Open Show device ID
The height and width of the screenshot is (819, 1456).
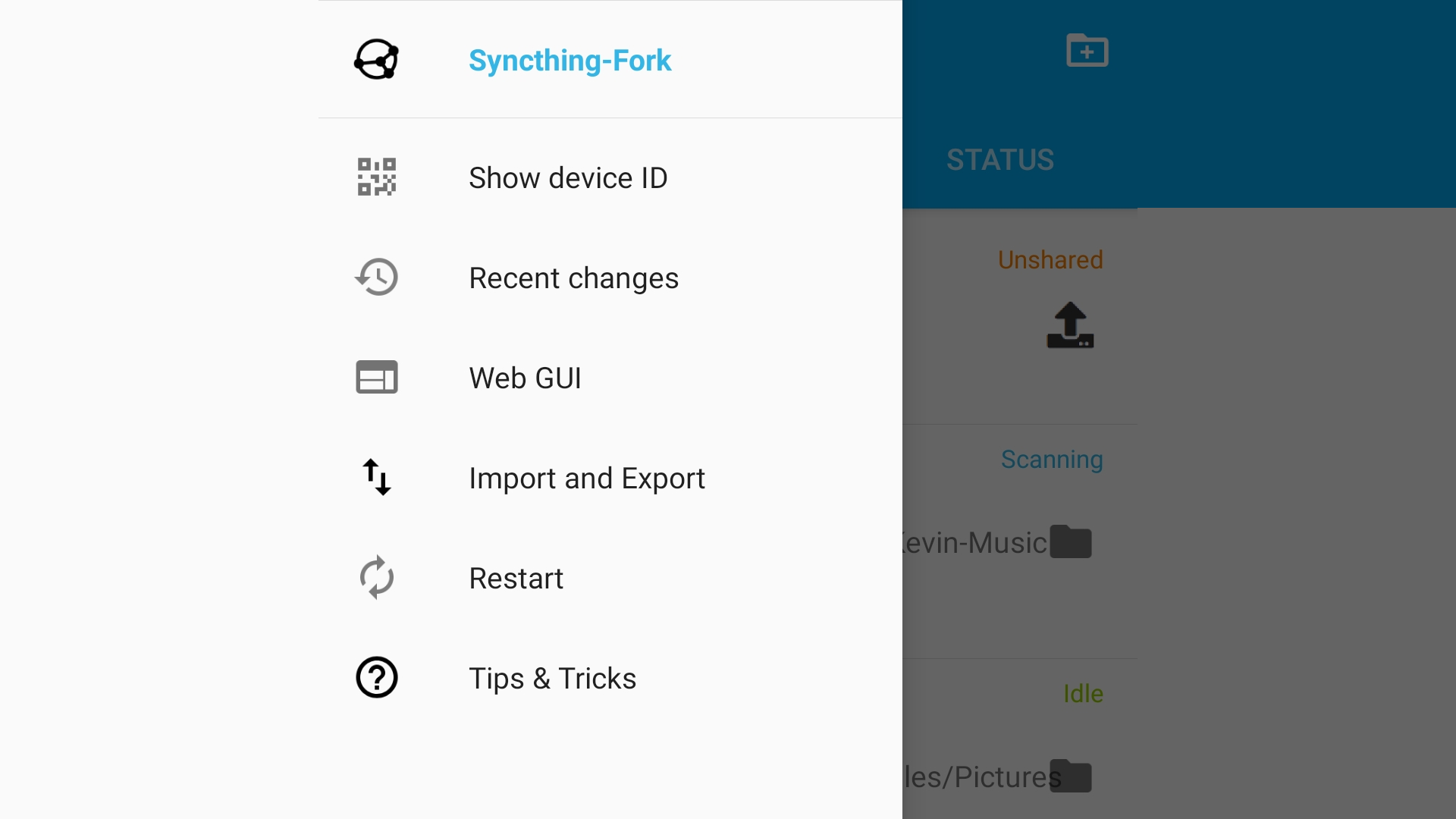coord(568,178)
